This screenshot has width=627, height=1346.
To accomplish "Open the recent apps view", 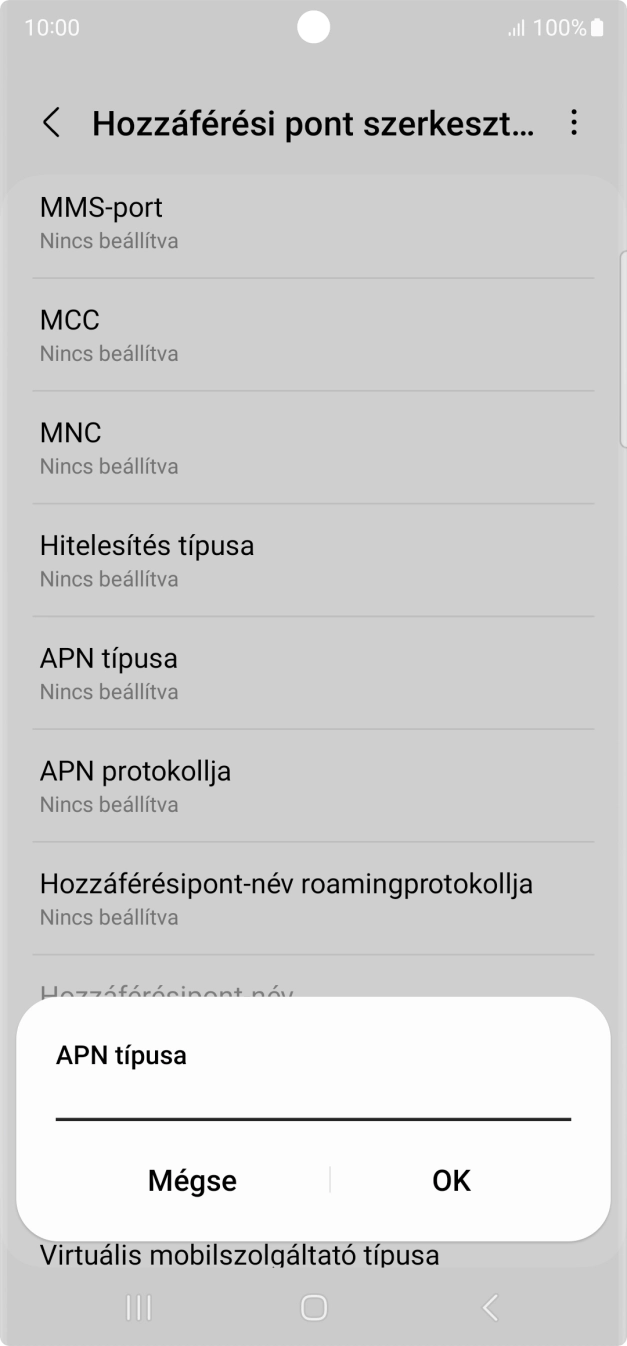I will coord(139,1307).
